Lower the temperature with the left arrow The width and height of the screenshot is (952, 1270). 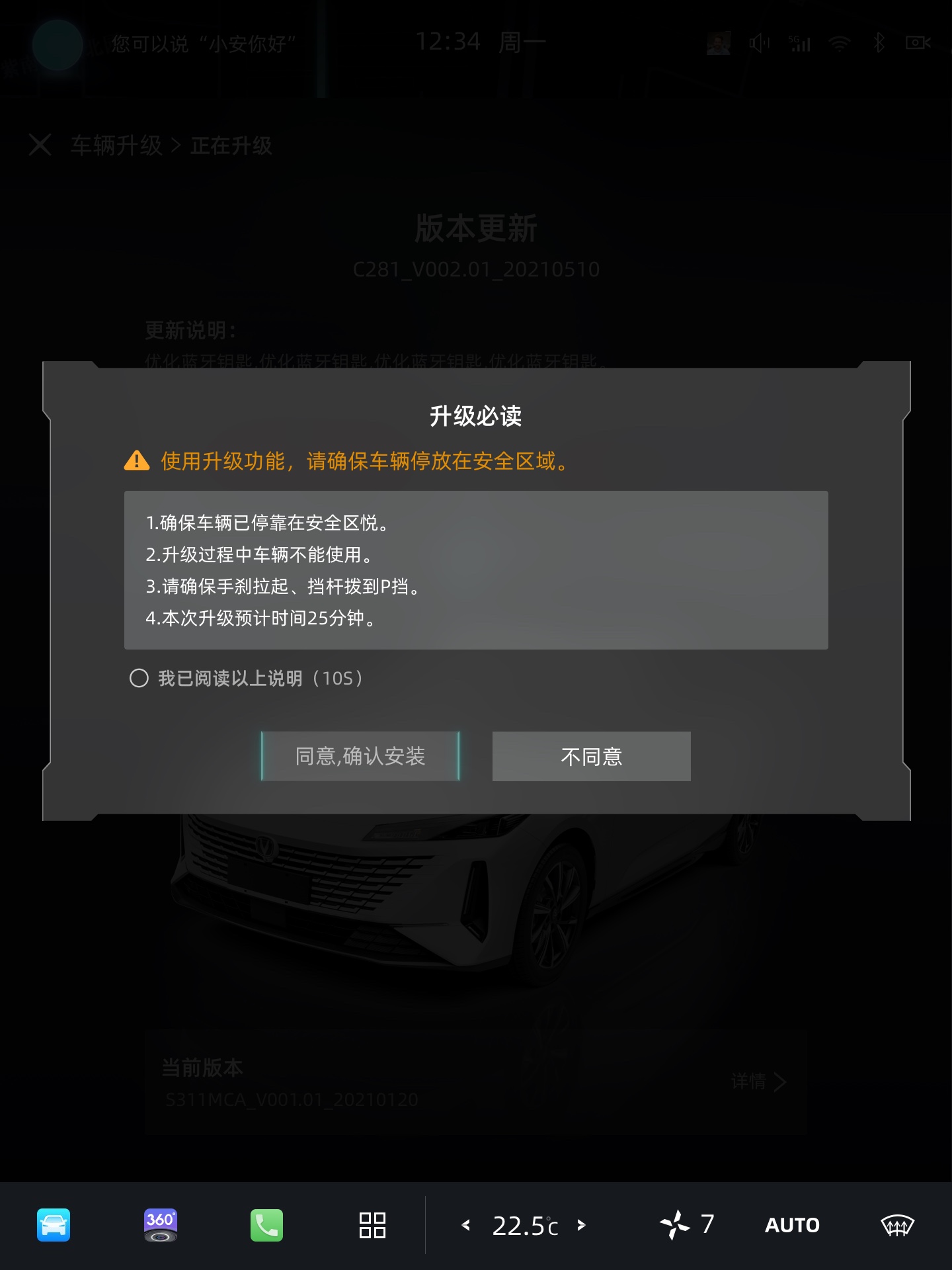[466, 1225]
